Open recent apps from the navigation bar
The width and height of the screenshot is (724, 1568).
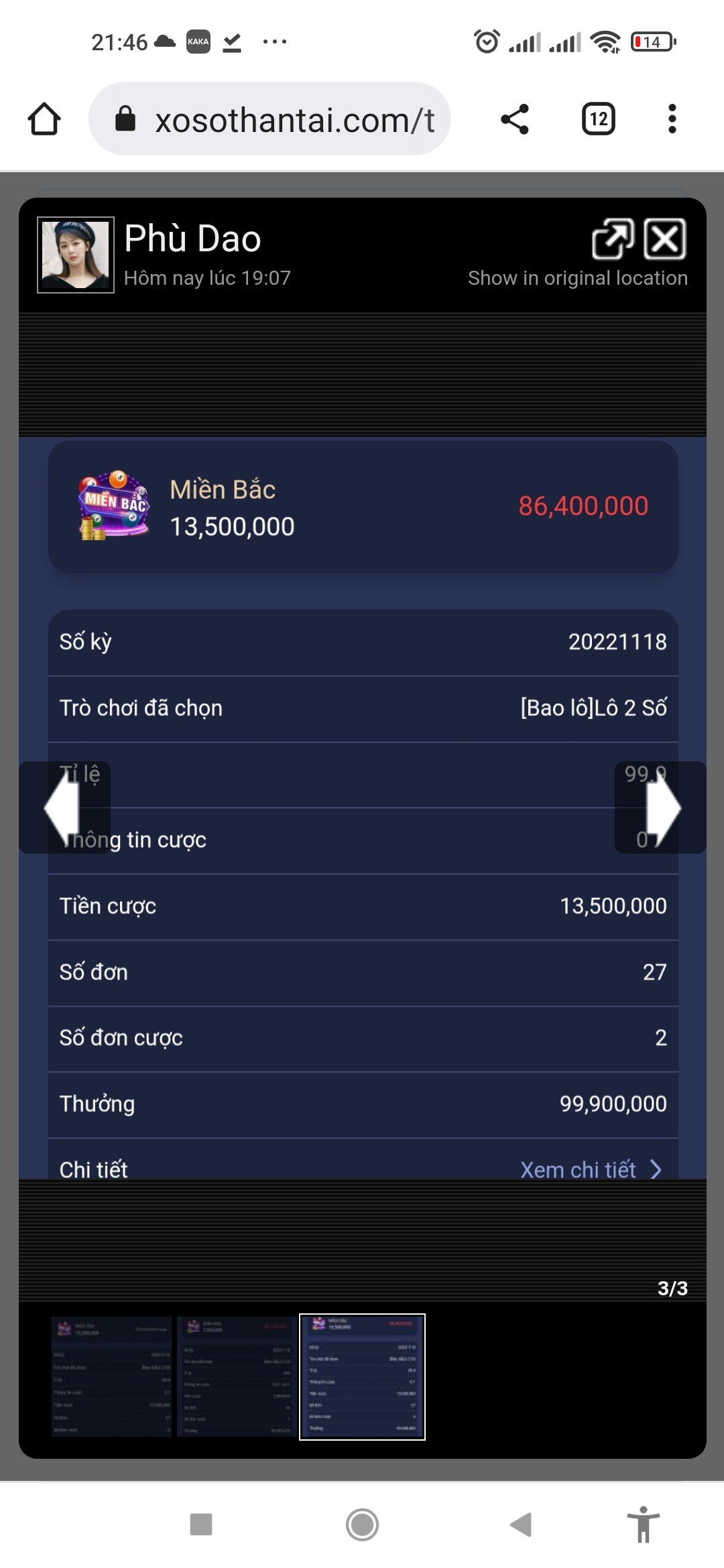click(x=201, y=1524)
